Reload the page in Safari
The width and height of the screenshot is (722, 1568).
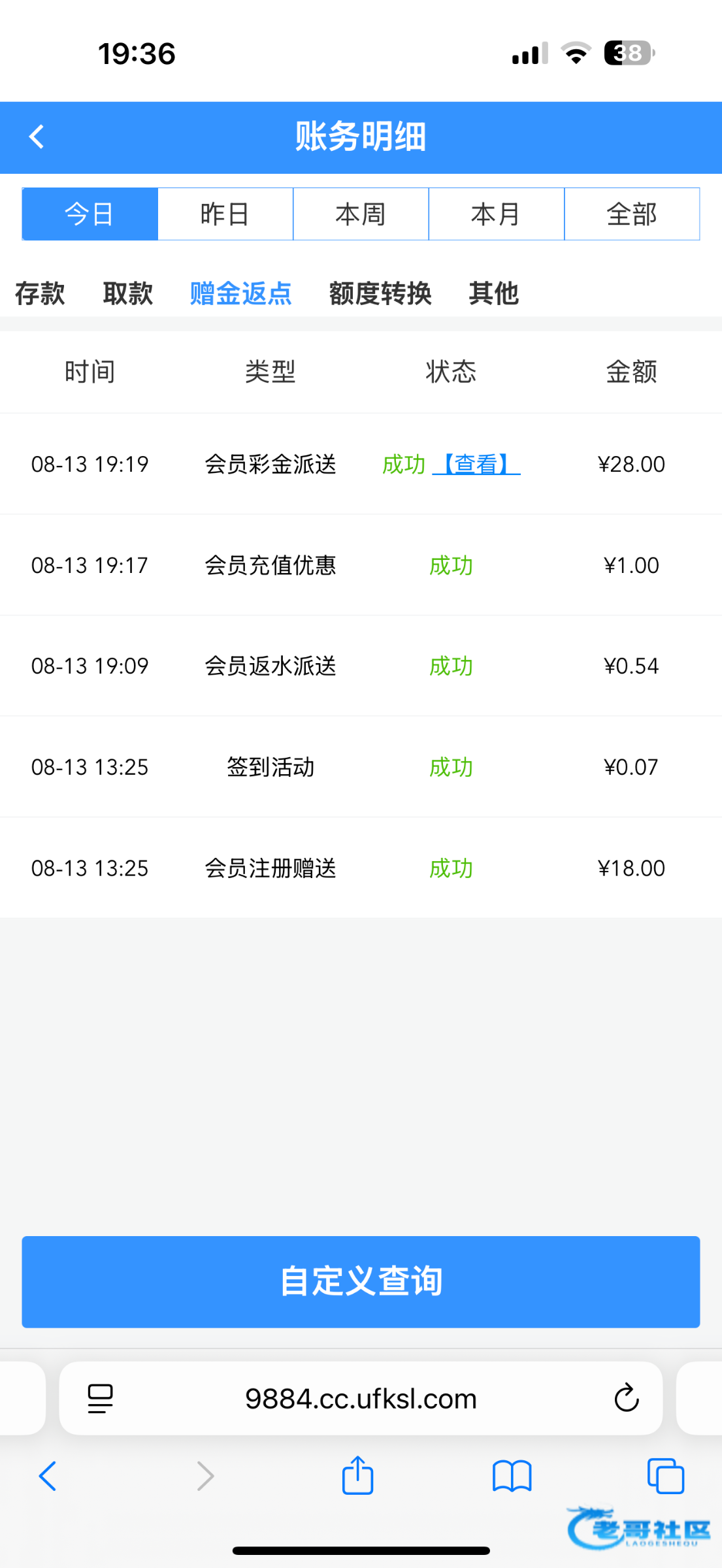pos(626,1399)
